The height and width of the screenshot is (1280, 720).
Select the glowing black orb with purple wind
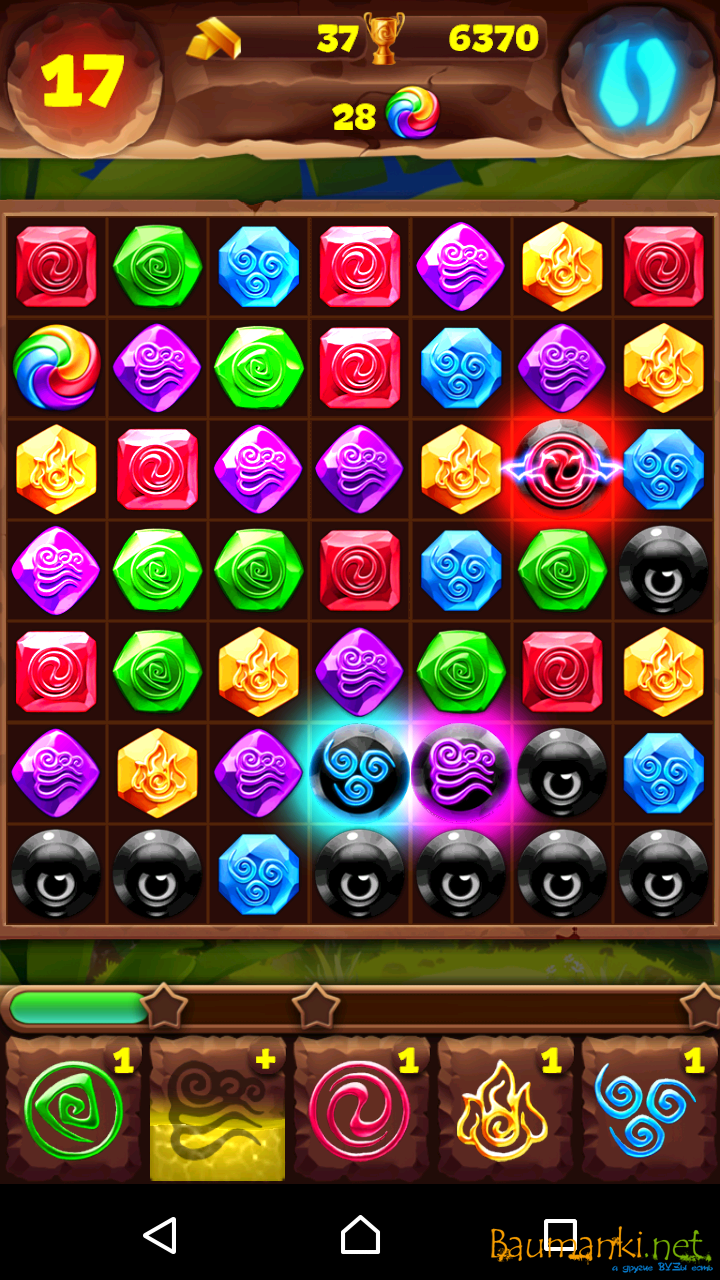[x=461, y=772]
